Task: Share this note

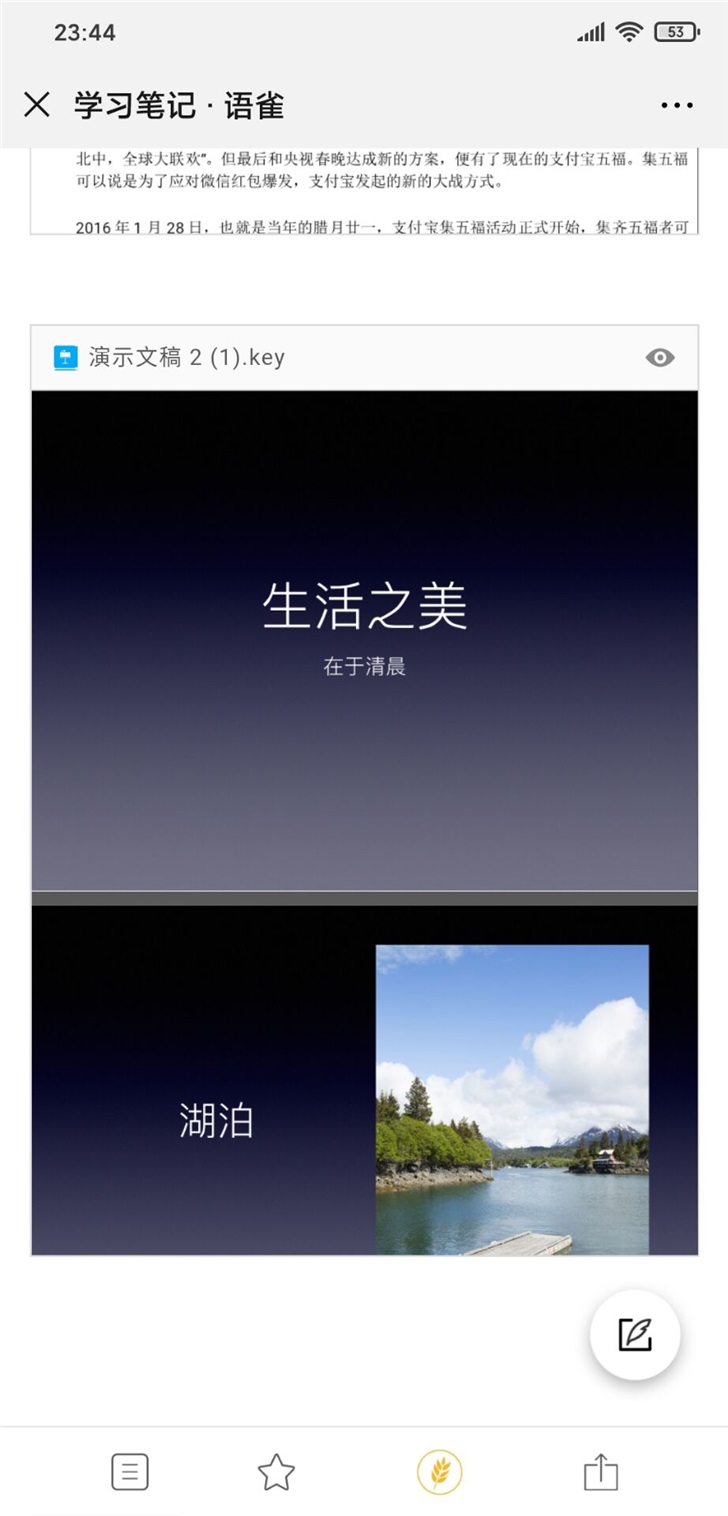Action: 601,1472
